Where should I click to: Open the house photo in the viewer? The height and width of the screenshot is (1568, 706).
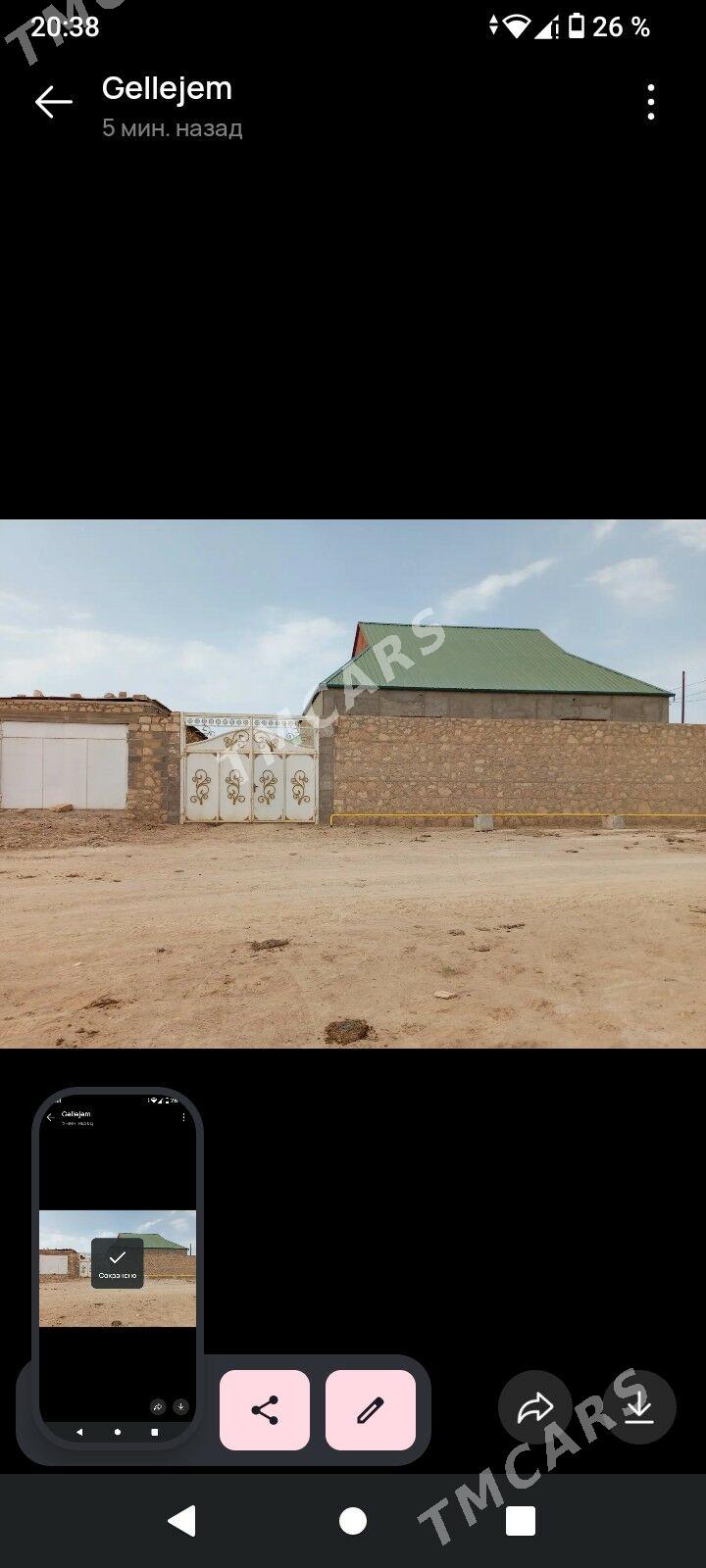pyautogui.click(x=353, y=783)
